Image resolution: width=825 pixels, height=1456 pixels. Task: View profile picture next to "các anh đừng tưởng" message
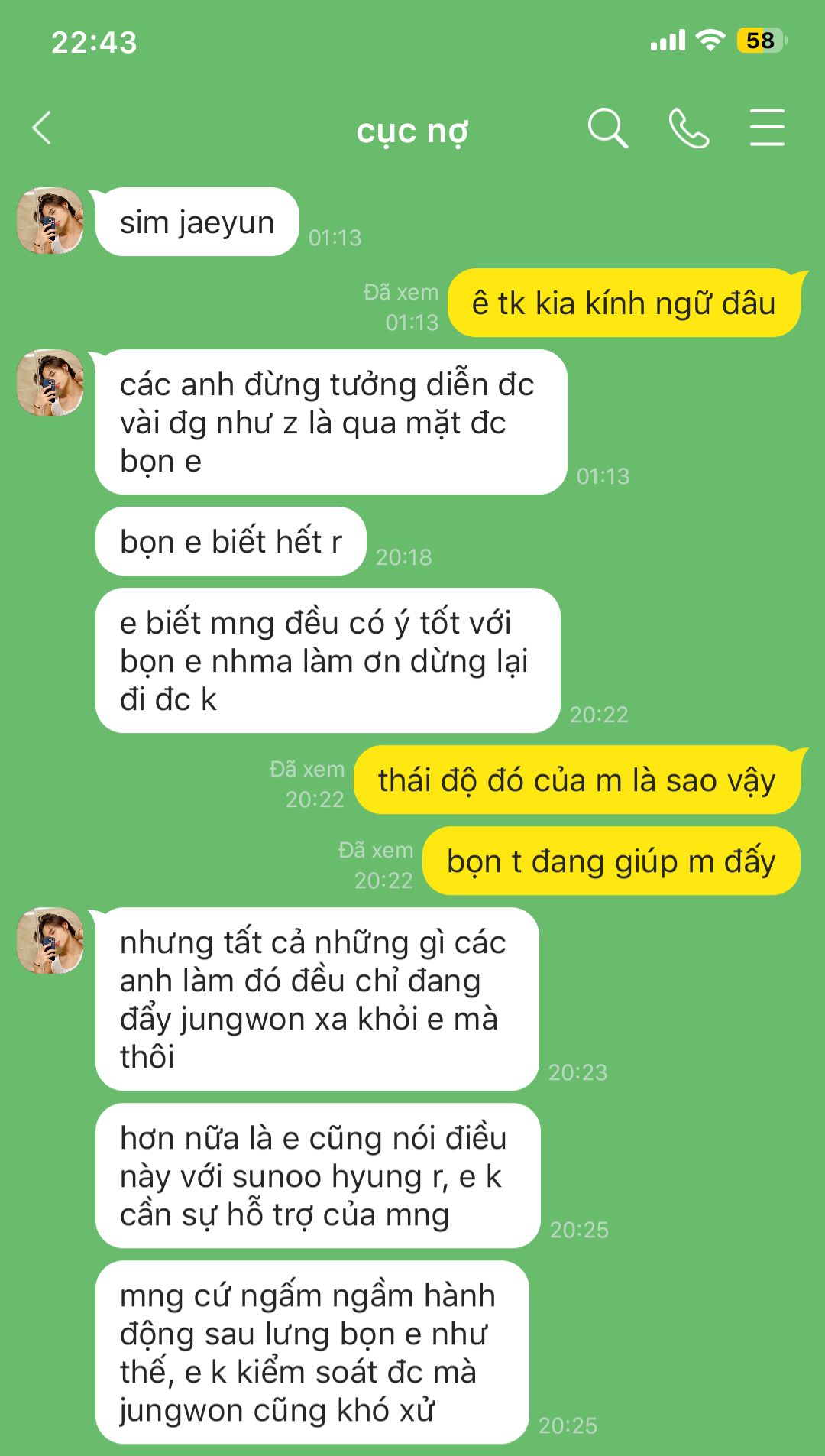pyautogui.click(x=50, y=383)
